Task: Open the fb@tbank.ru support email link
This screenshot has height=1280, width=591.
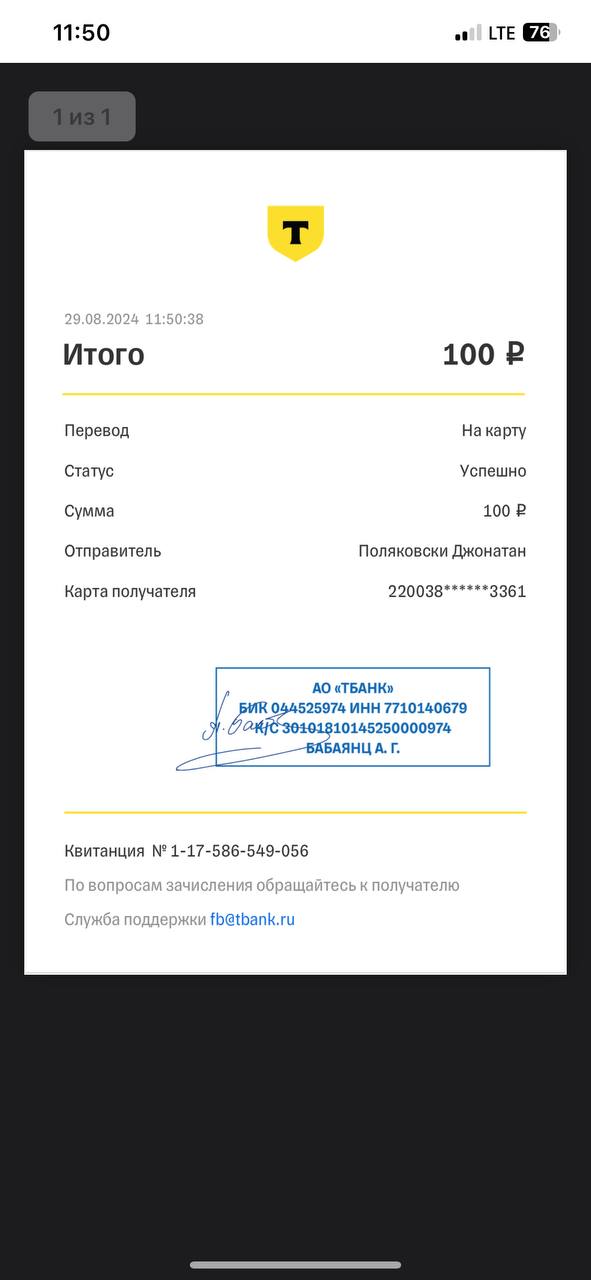Action: pyautogui.click(x=252, y=920)
